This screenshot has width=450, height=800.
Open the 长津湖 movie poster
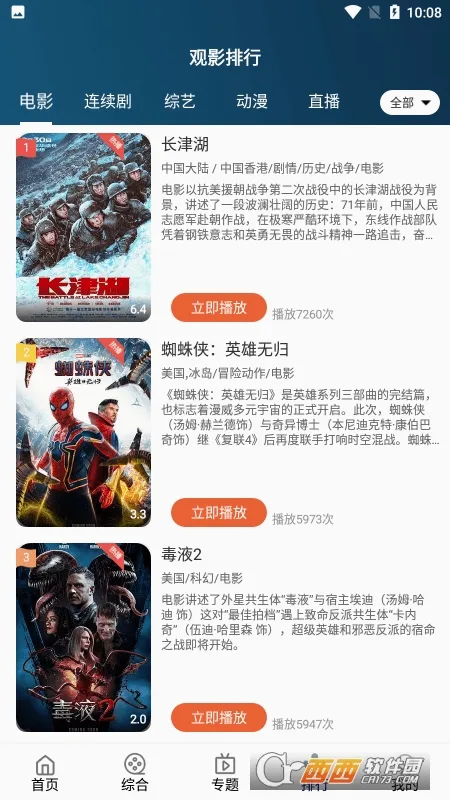click(x=84, y=228)
